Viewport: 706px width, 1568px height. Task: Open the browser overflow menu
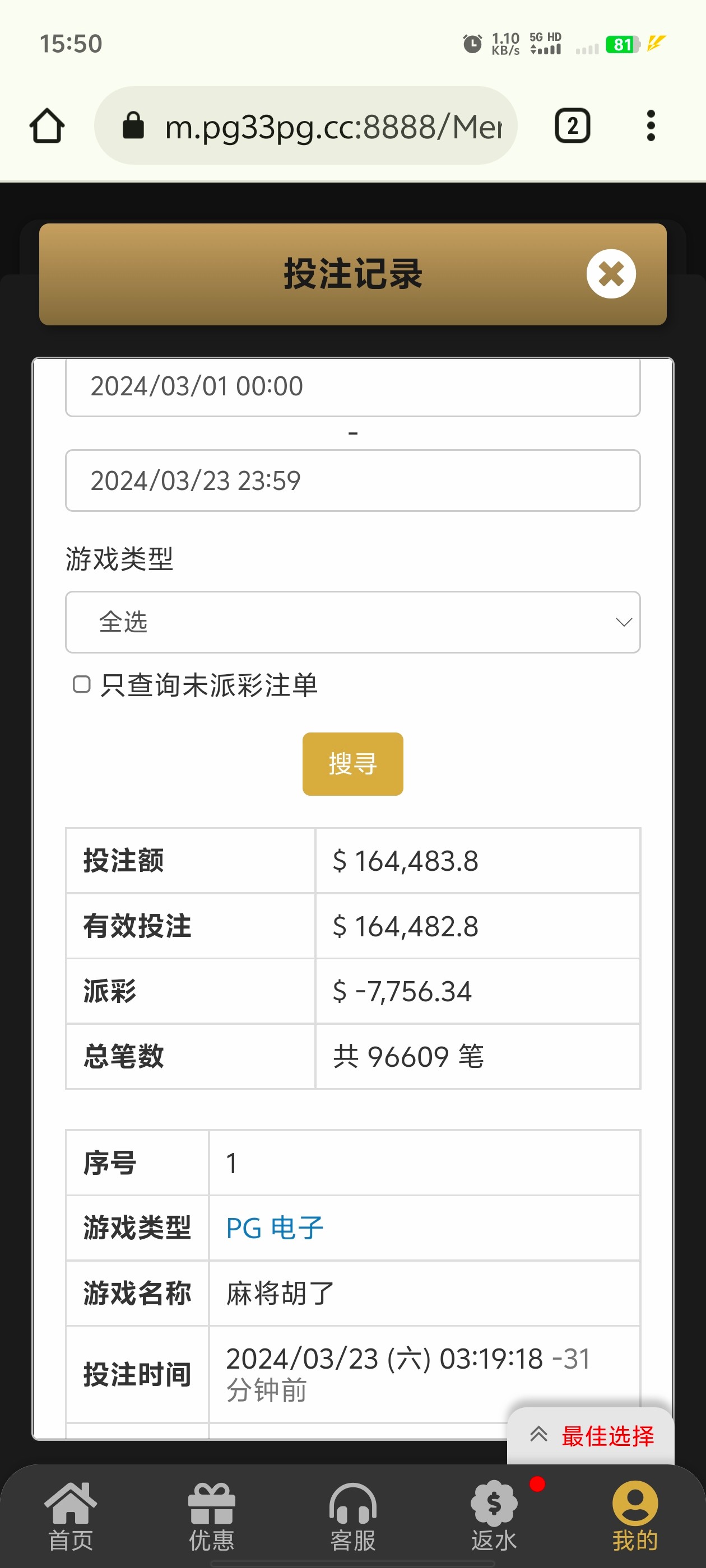(651, 126)
